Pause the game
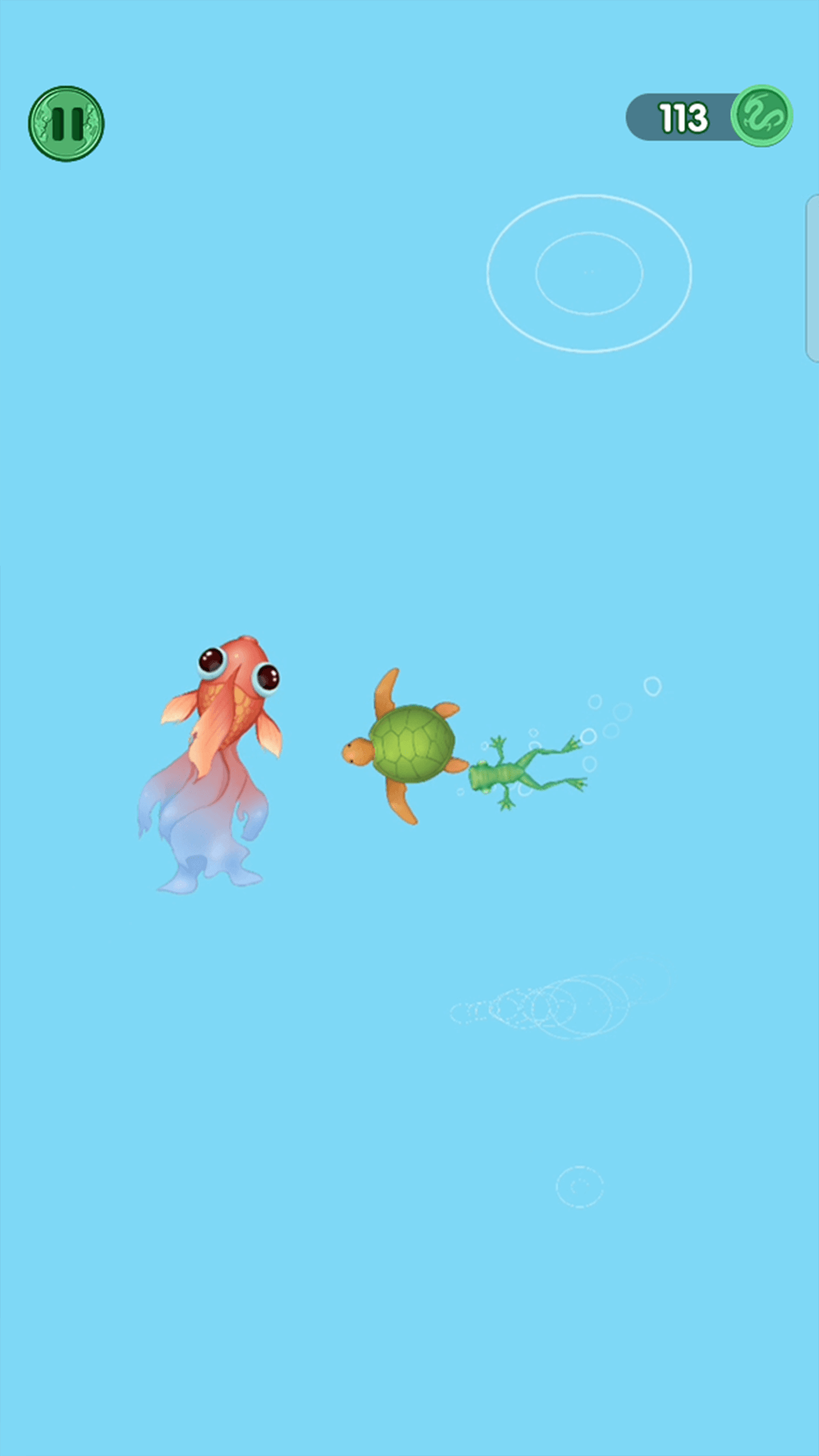This screenshot has height=1456, width=819. point(66,124)
